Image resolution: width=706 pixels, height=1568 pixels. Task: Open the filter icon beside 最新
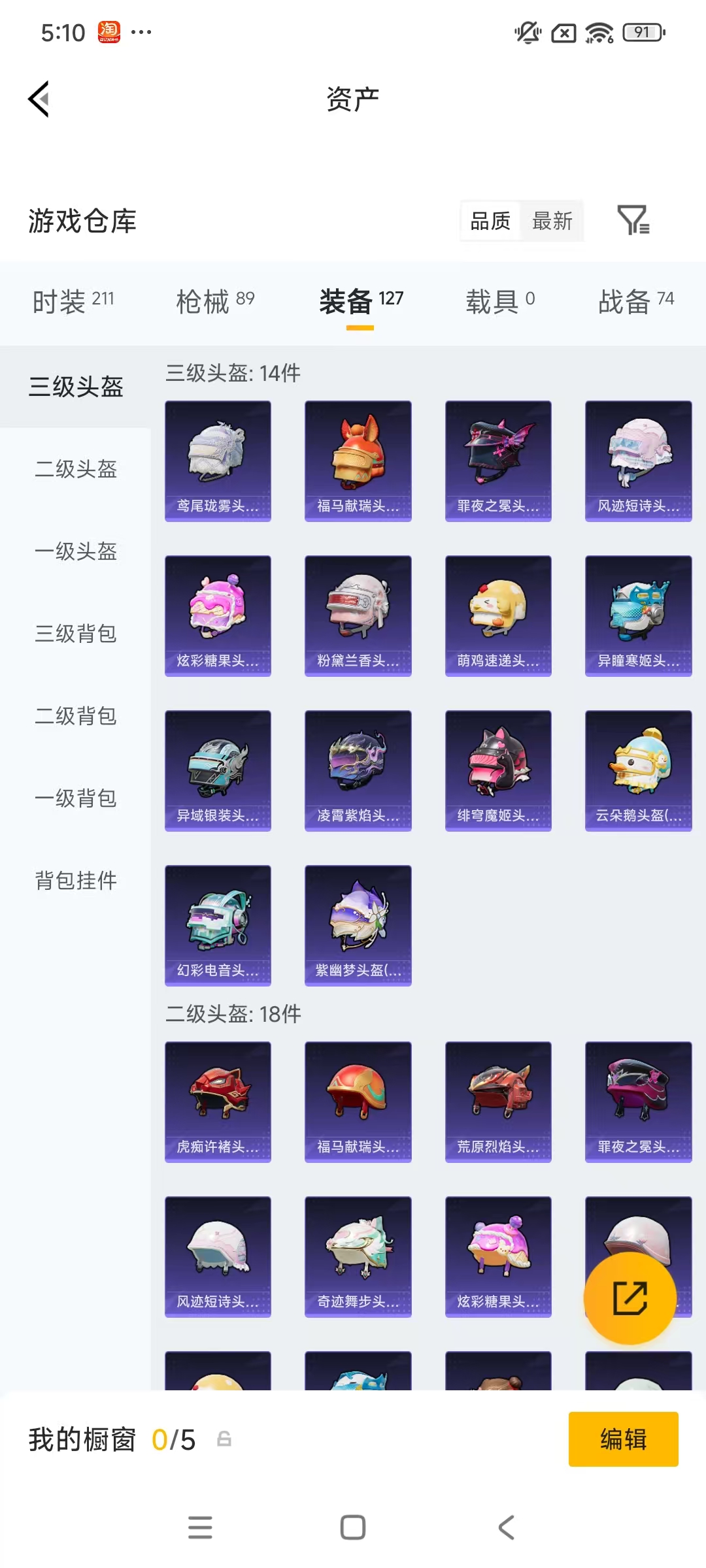click(633, 220)
